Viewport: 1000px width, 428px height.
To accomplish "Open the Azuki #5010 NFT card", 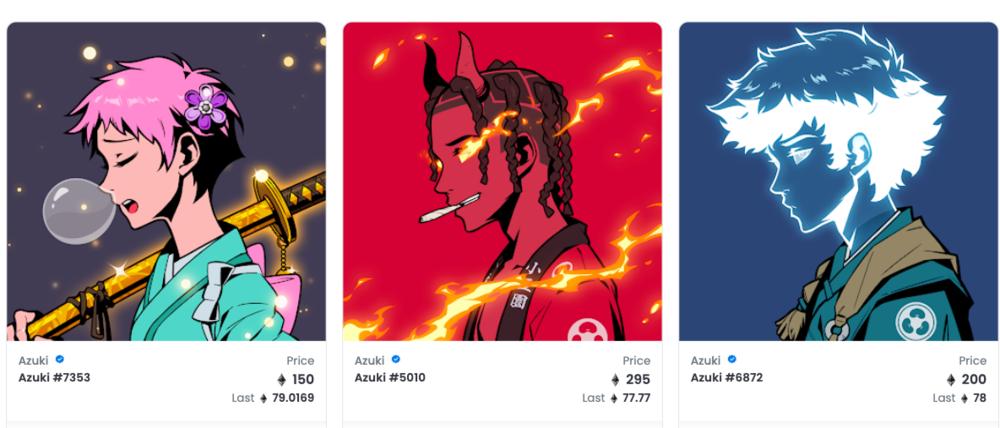I will 502,182.
